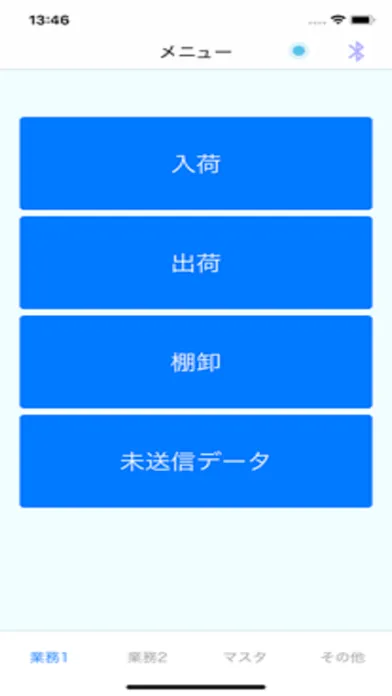Open the 出荷 menu button
The width and height of the screenshot is (392, 696).
coord(196,263)
